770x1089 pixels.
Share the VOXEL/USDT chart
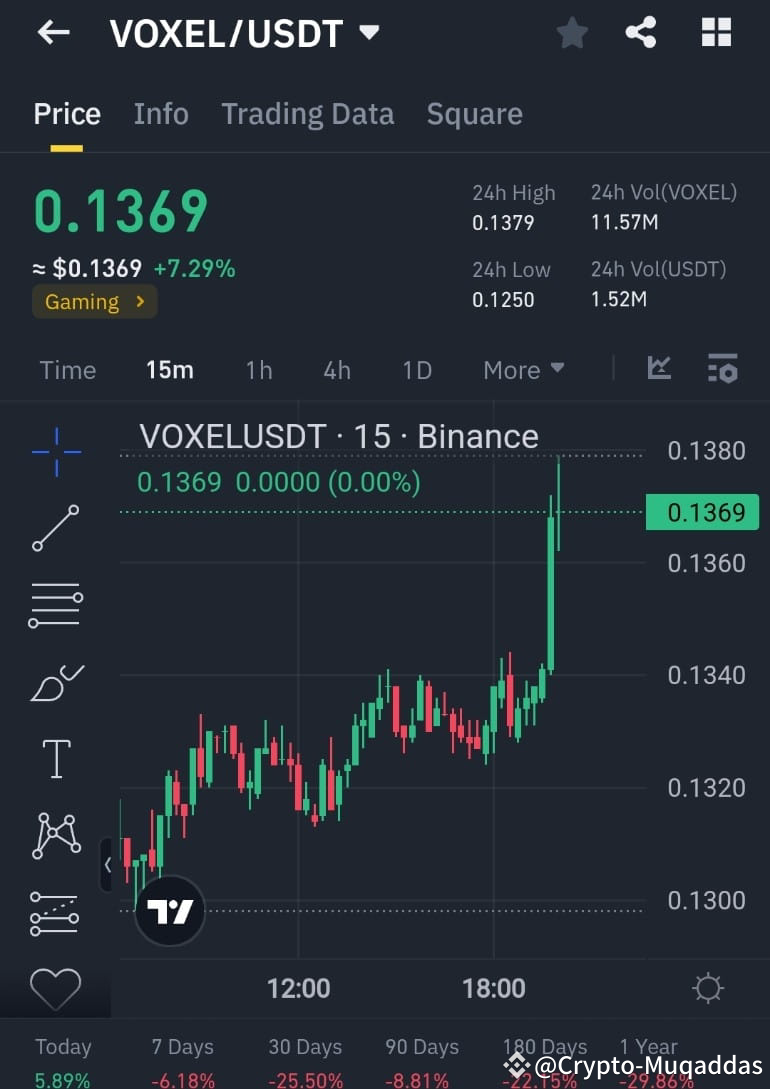(641, 32)
